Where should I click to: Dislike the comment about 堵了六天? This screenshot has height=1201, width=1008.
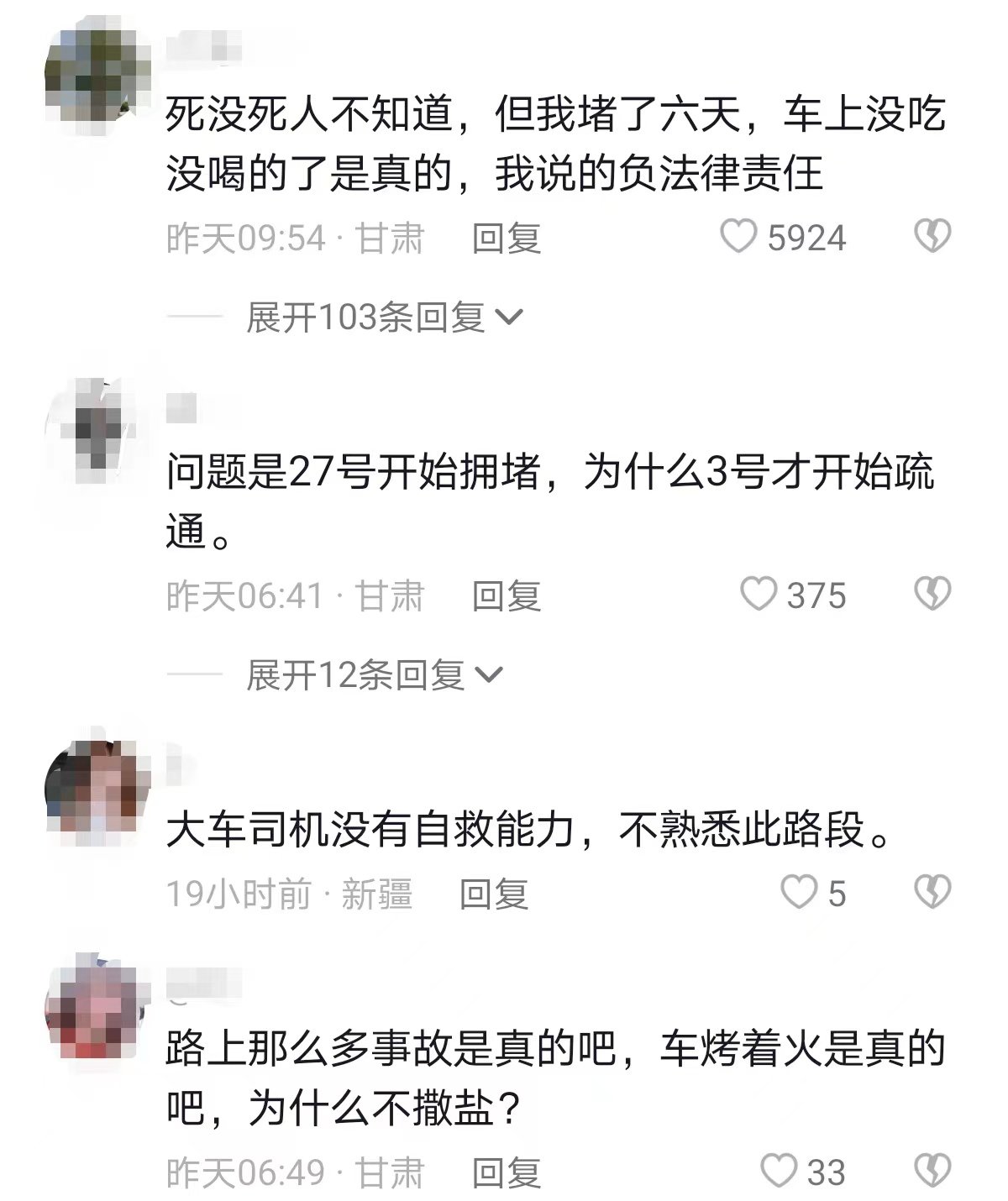click(932, 238)
